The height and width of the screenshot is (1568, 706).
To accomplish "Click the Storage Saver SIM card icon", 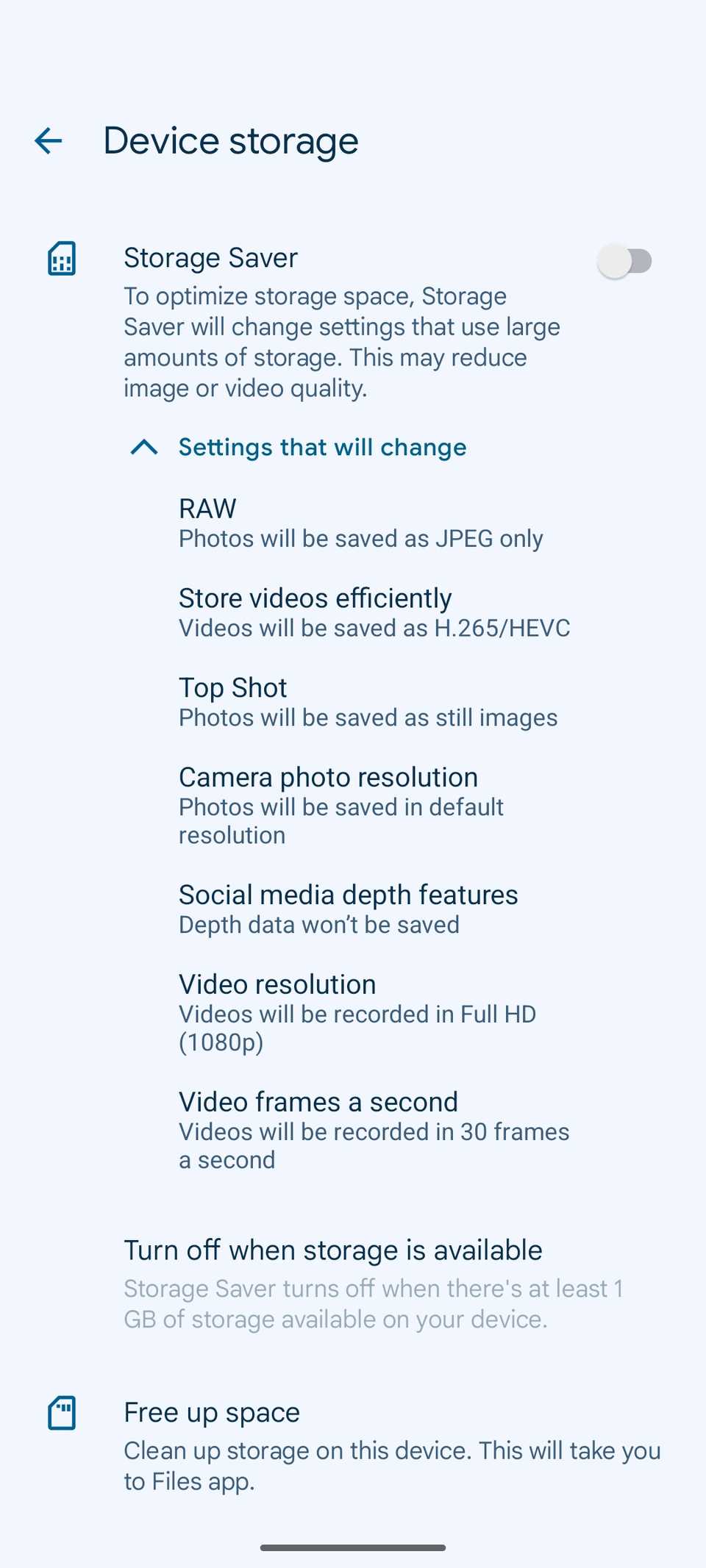I will pyautogui.click(x=62, y=259).
